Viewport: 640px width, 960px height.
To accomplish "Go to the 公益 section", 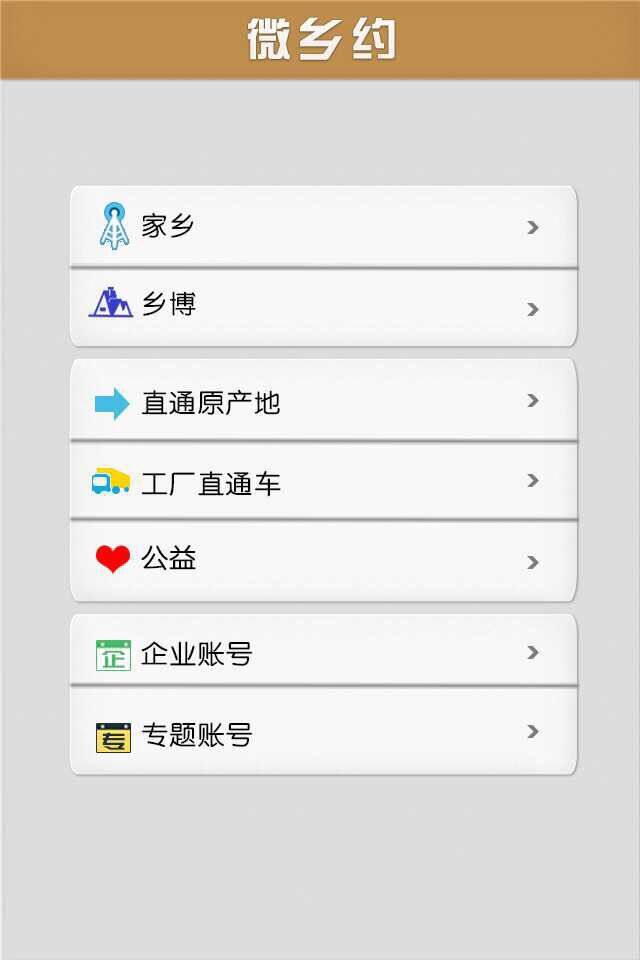I will [x=322, y=561].
